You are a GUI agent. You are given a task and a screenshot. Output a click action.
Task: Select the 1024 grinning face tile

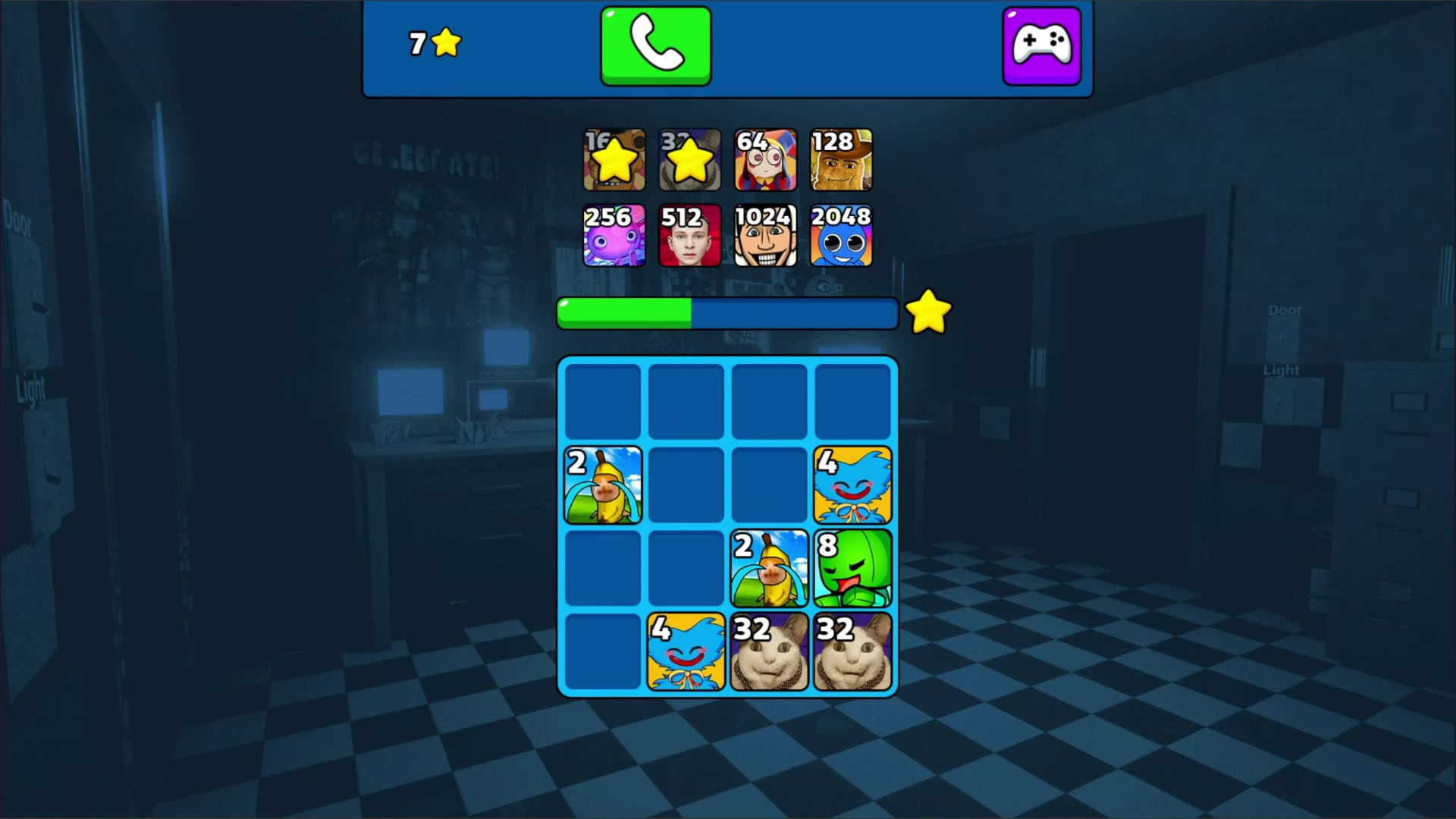click(x=765, y=235)
